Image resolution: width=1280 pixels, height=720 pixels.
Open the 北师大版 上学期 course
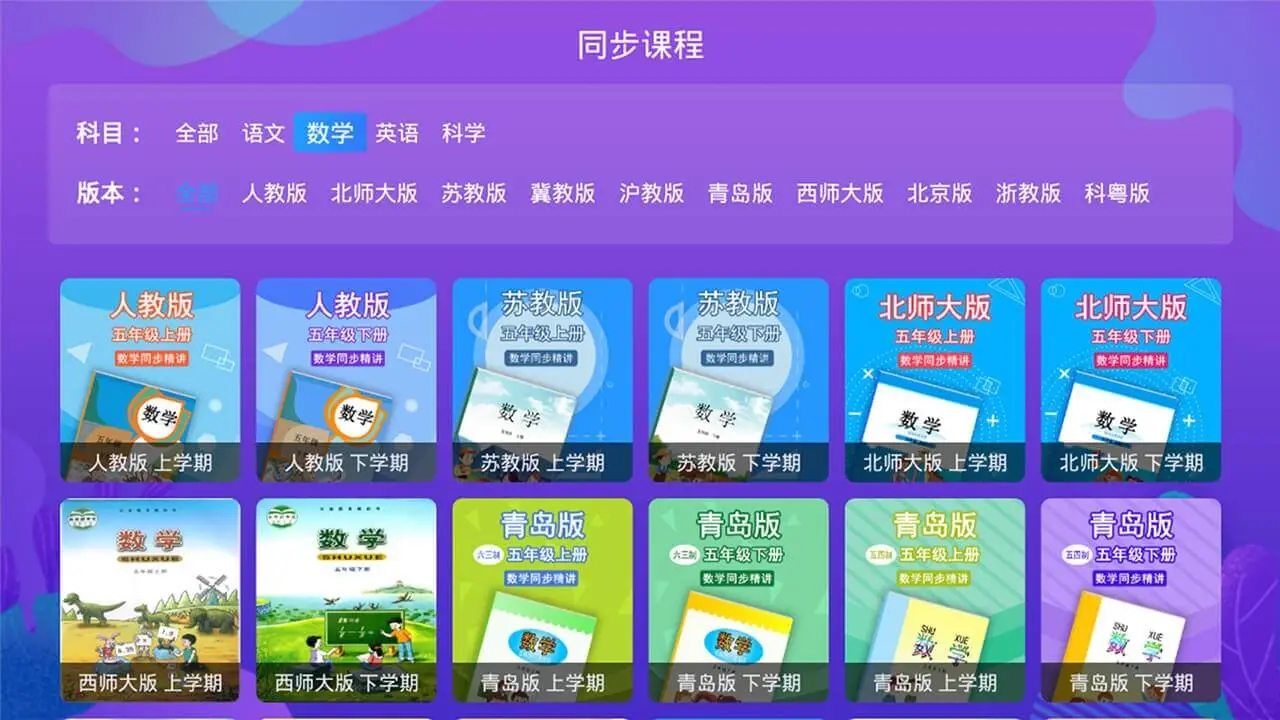935,380
